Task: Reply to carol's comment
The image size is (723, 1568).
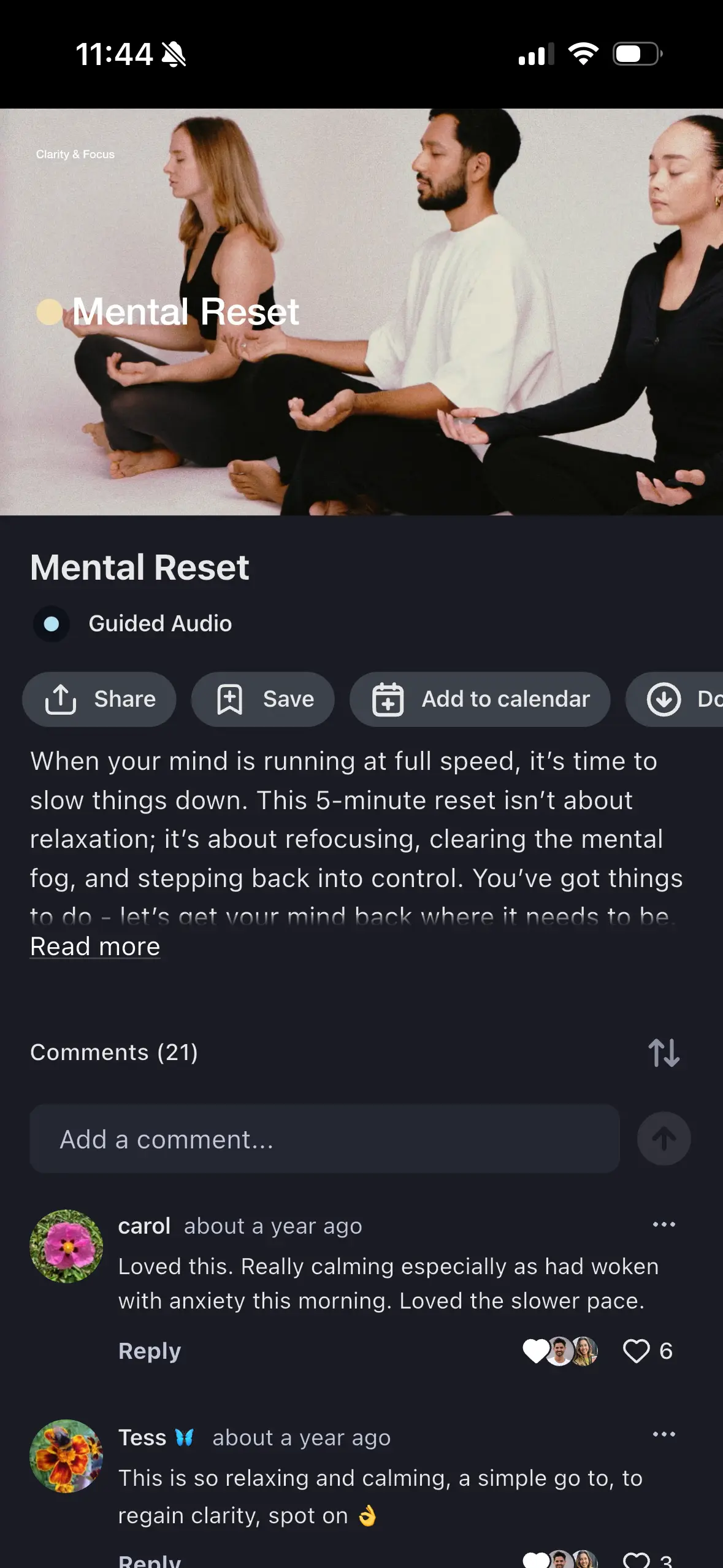Action: [x=150, y=1351]
